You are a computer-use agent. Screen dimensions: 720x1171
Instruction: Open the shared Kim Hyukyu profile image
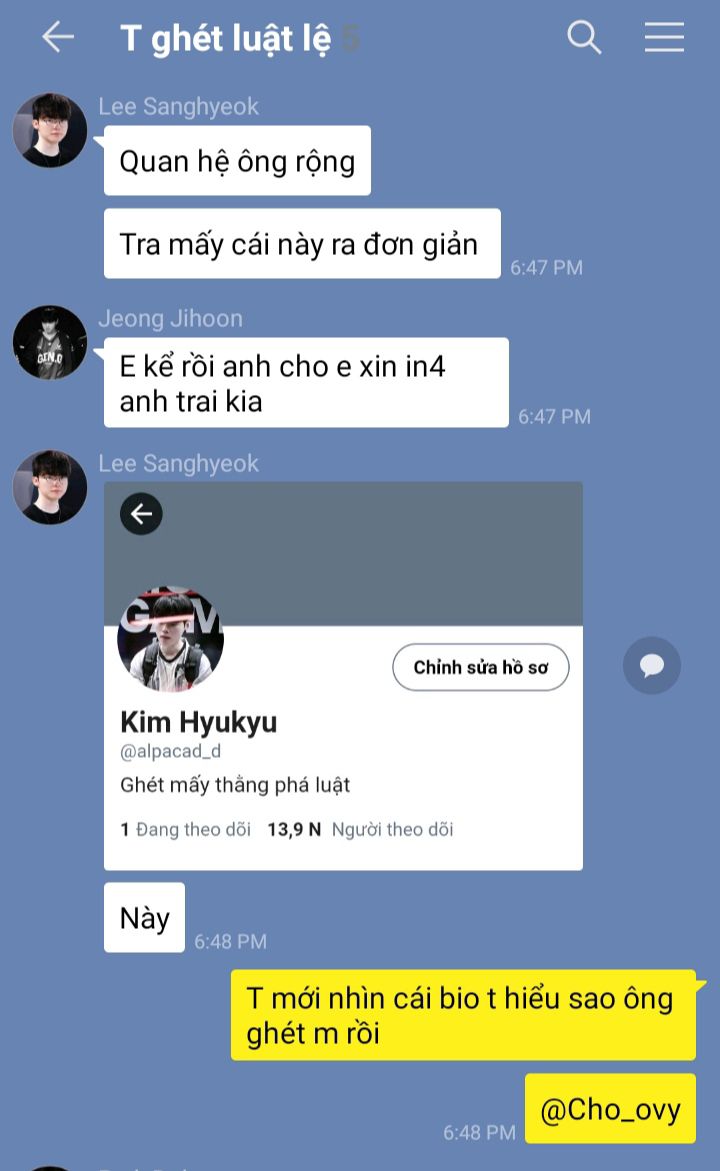click(343, 675)
